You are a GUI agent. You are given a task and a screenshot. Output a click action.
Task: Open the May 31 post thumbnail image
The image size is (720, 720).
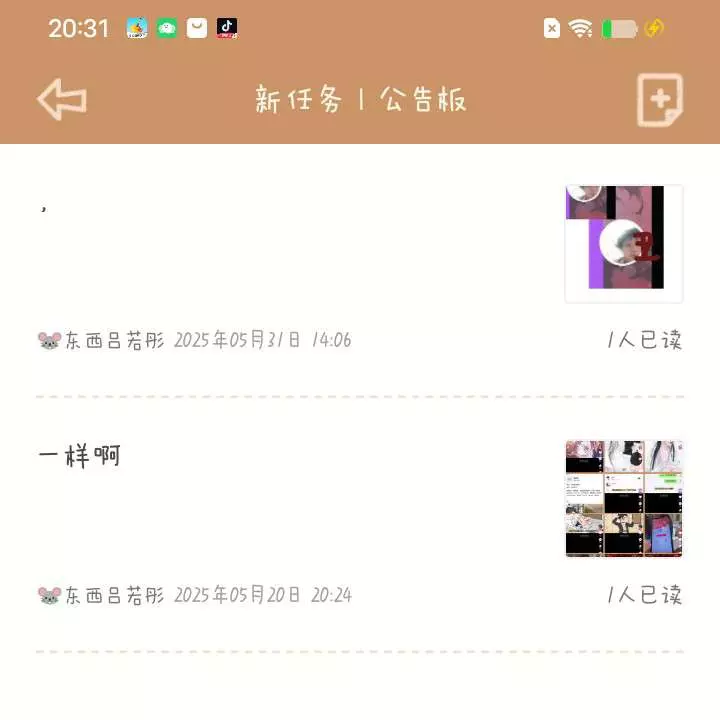coord(624,243)
